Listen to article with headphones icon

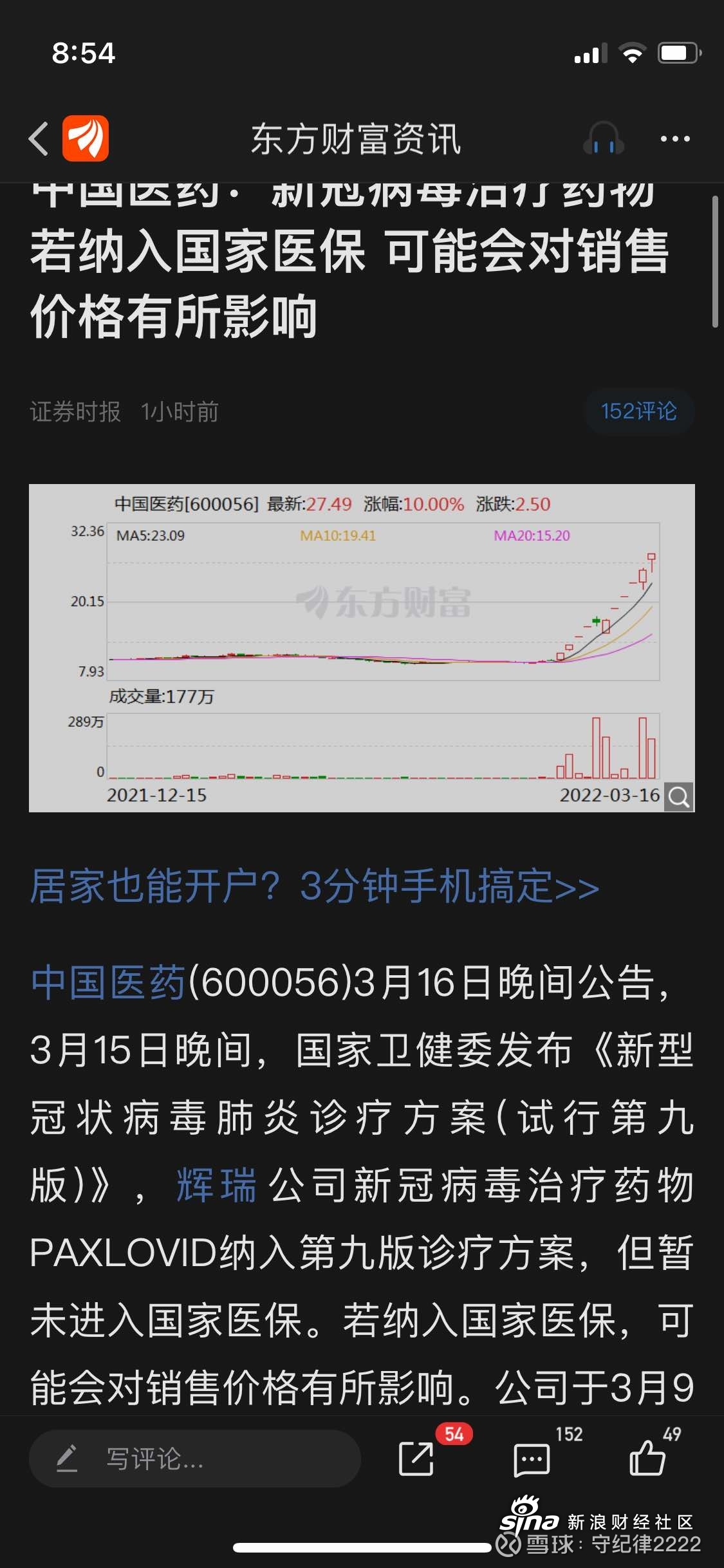point(603,139)
